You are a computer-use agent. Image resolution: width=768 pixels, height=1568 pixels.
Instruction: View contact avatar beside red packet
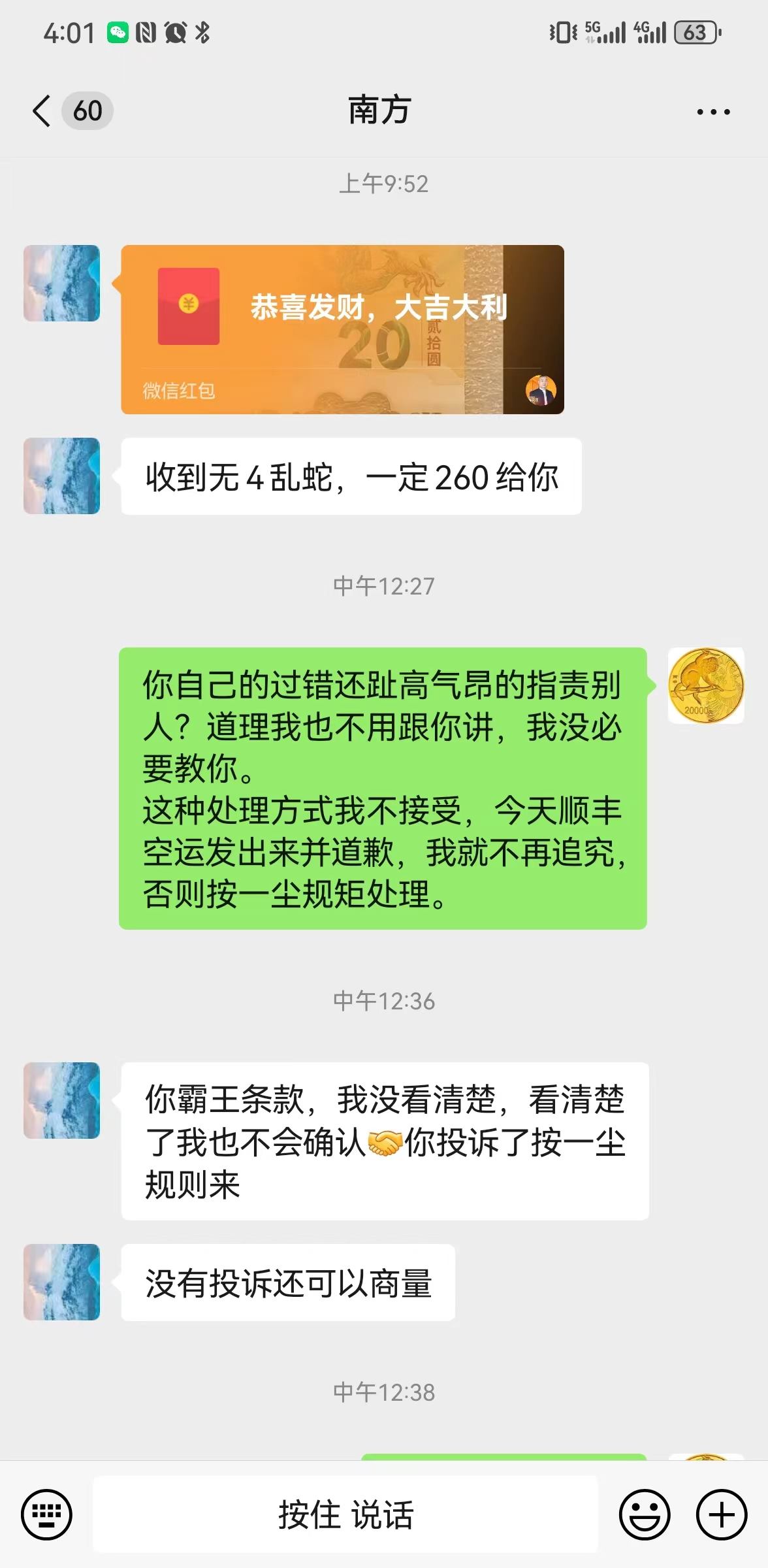[61, 283]
